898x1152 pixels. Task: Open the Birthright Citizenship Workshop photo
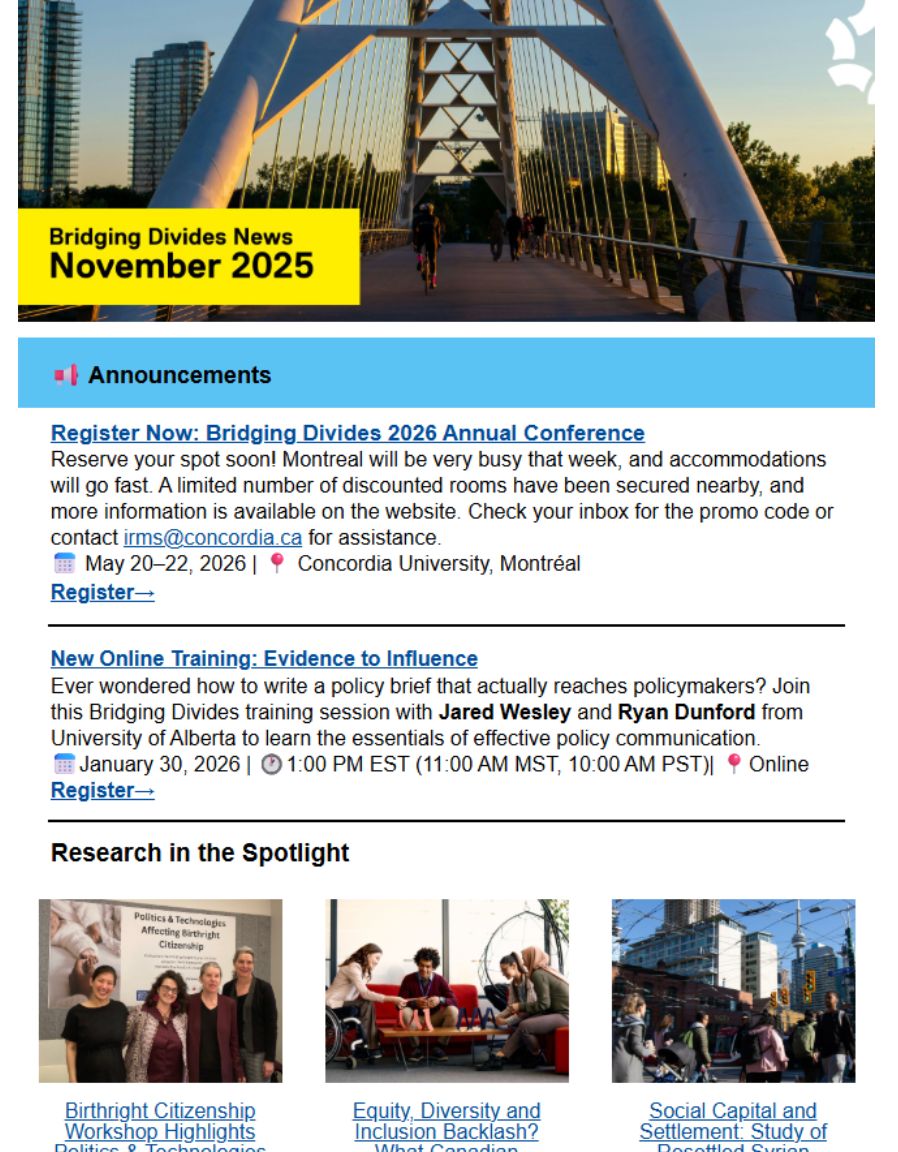coord(160,990)
